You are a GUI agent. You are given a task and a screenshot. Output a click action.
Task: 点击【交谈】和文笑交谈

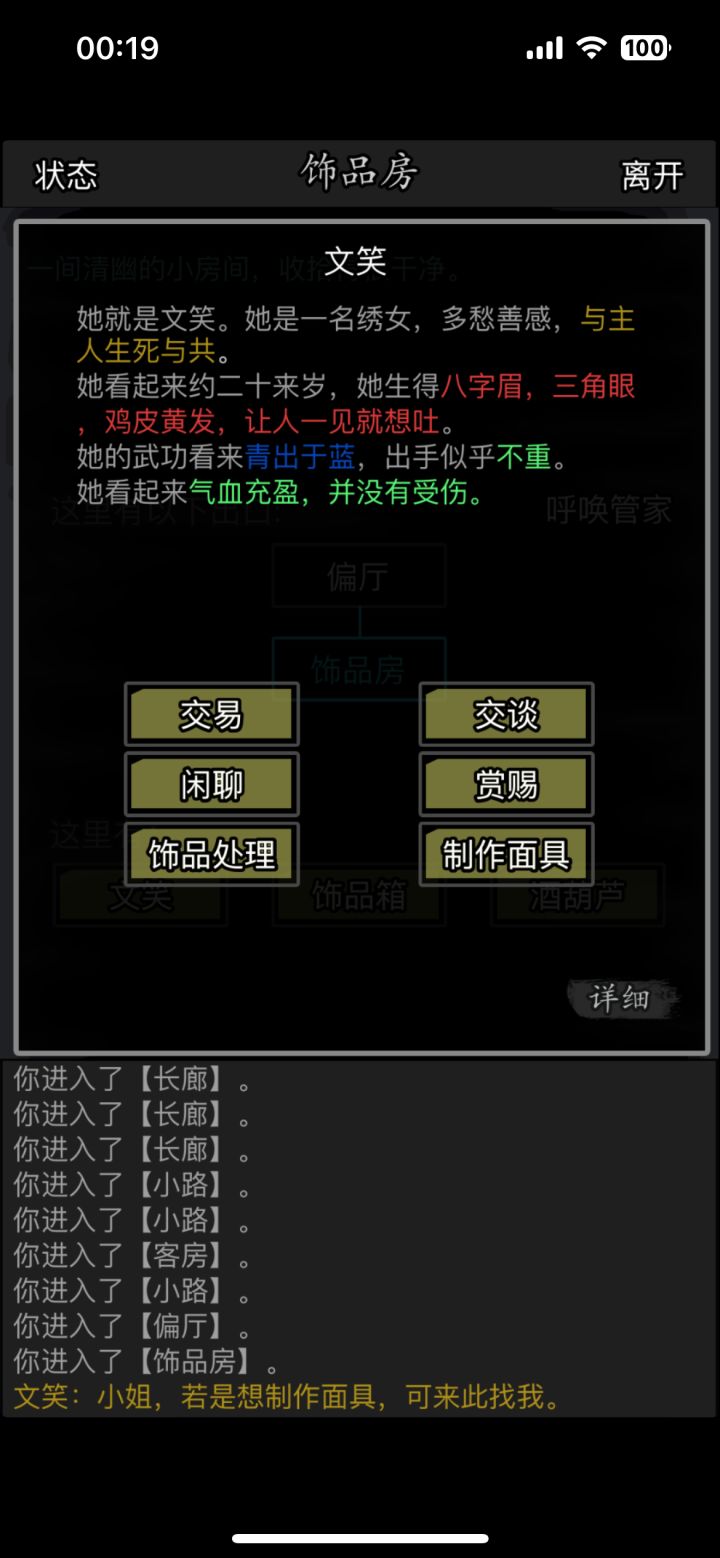tap(505, 714)
